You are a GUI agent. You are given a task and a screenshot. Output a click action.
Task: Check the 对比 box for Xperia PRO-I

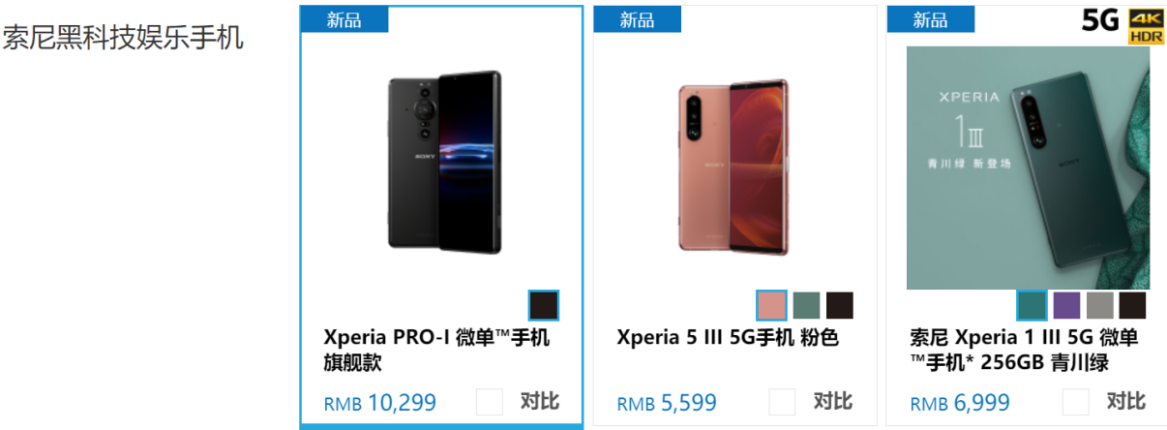[x=489, y=402]
